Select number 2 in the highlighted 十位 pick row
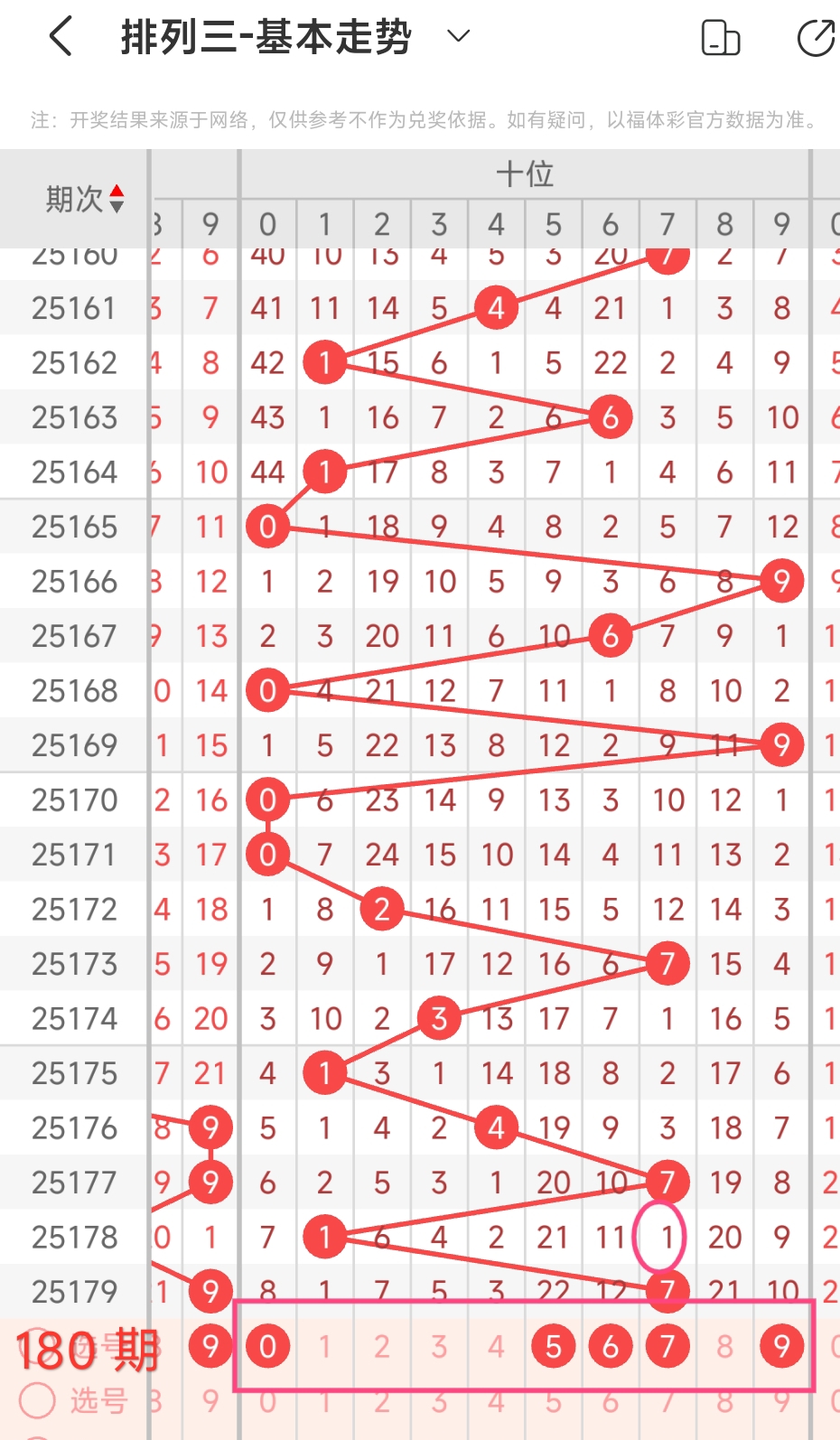840x1440 pixels. (382, 1347)
